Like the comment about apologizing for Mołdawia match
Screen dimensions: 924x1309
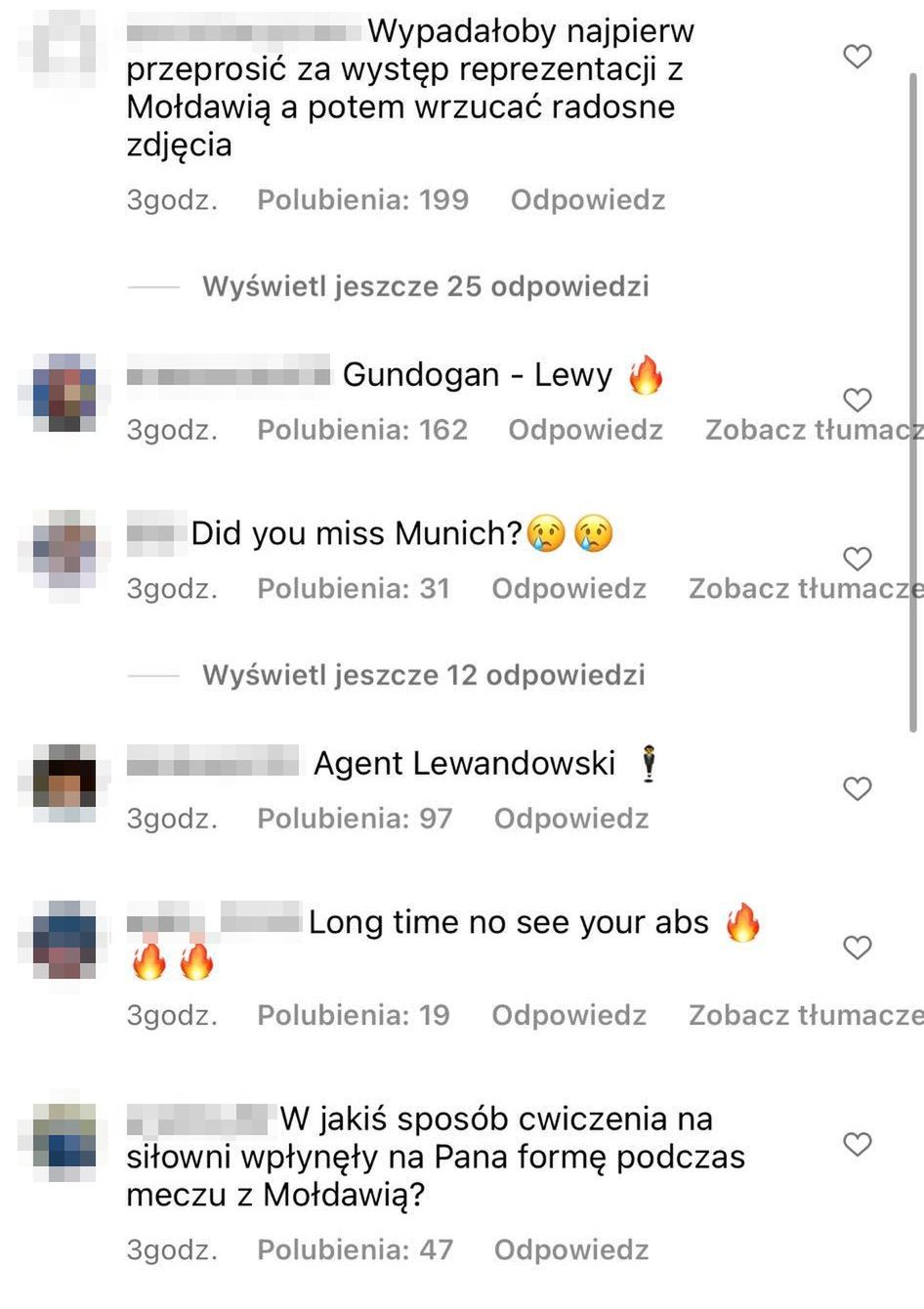857,57
